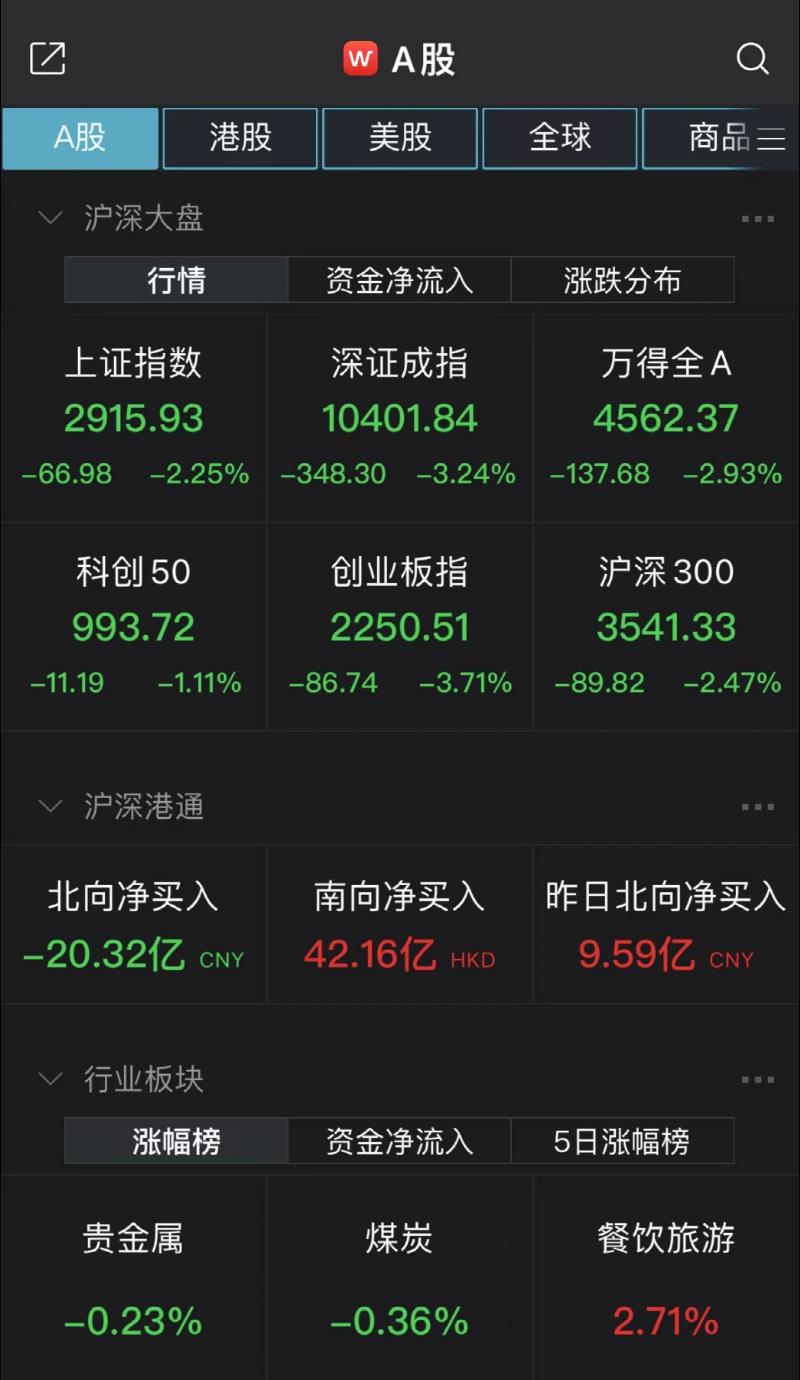Open more options for 沪深大盘

757,219
